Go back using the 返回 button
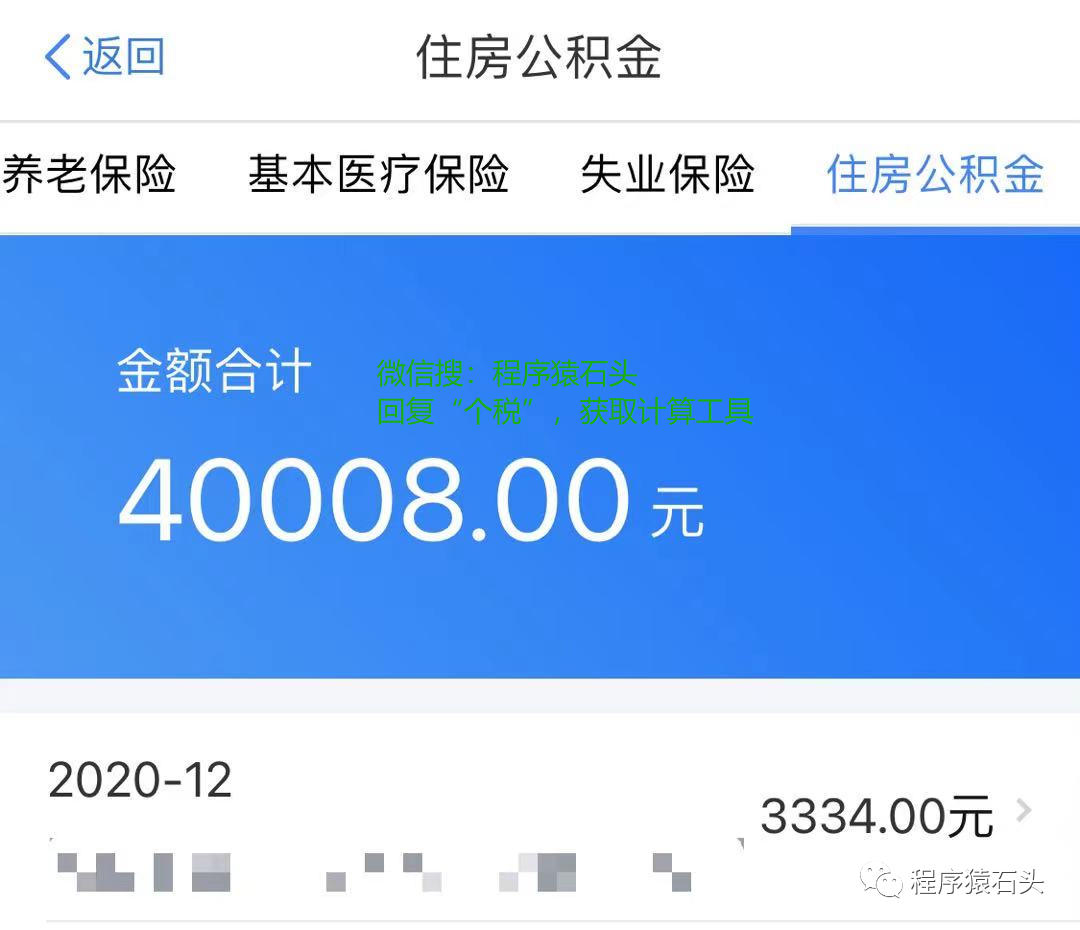Screen dimensions: 1080x930 [105, 57]
